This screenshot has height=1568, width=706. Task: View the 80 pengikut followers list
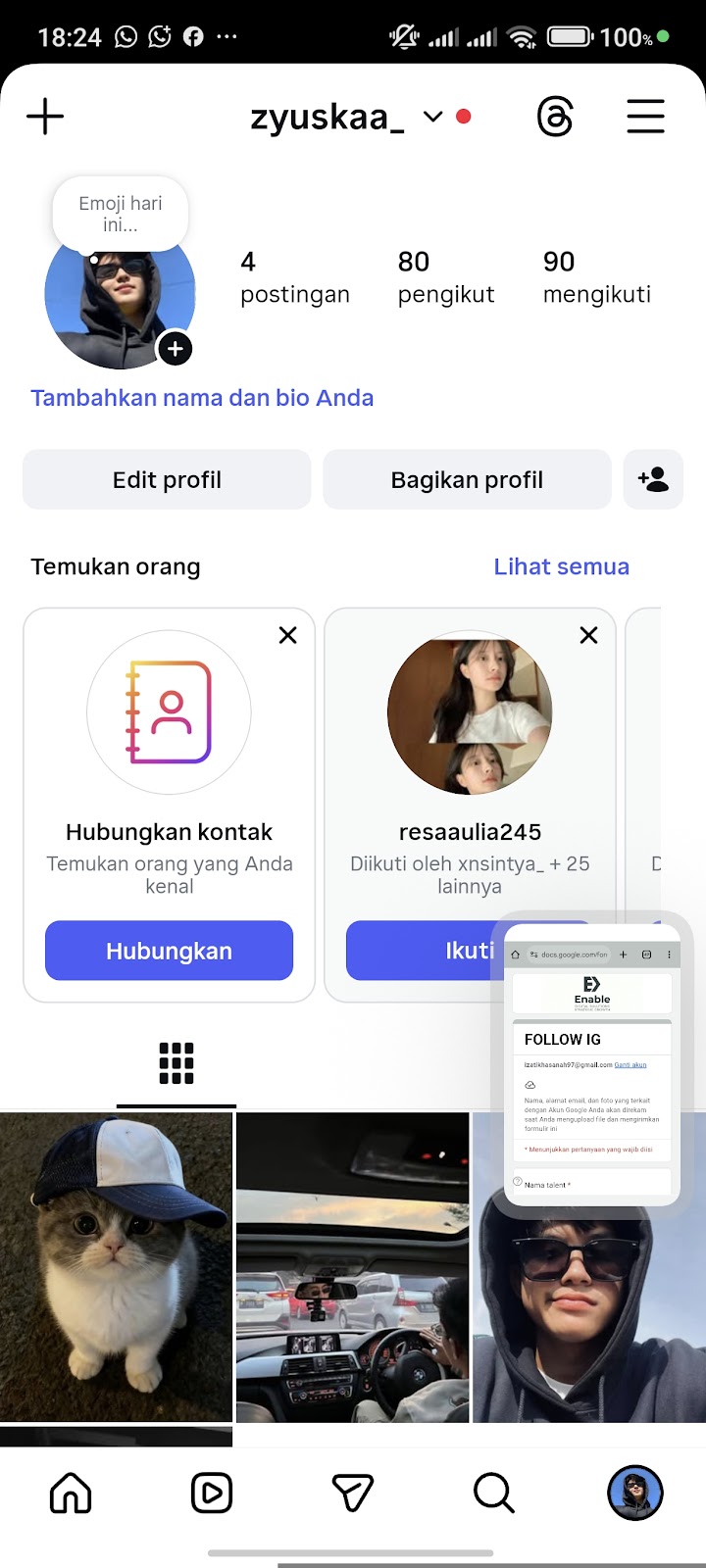pyautogui.click(x=445, y=276)
